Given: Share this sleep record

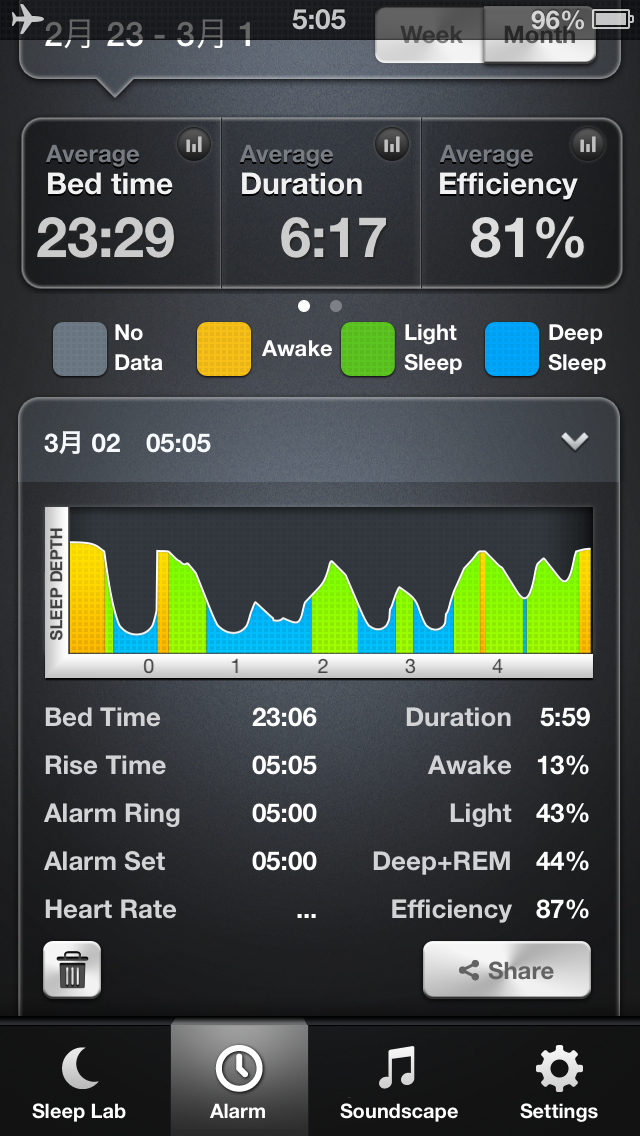Looking at the screenshot, I should click(x=507, y=969).
